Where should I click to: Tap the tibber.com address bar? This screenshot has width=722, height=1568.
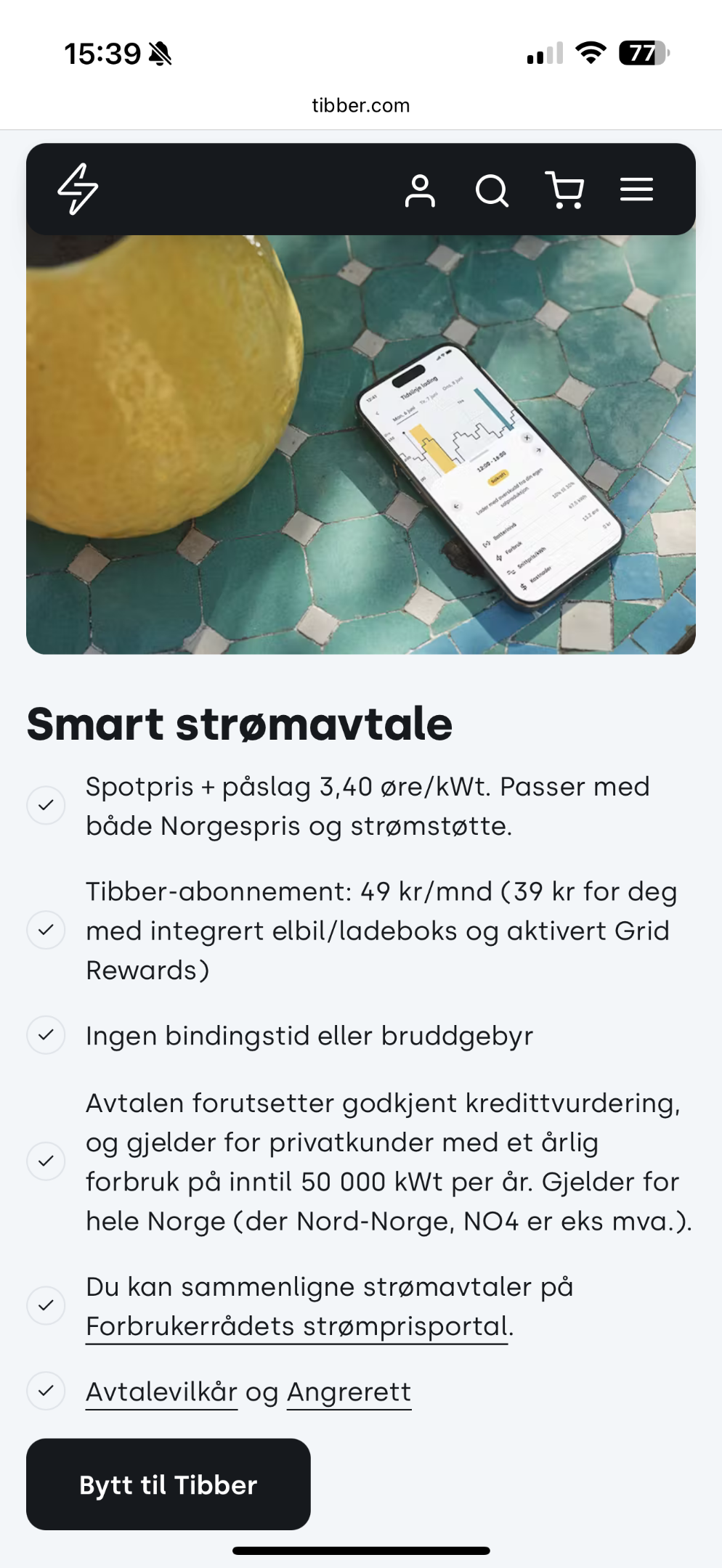click(361, 105)
